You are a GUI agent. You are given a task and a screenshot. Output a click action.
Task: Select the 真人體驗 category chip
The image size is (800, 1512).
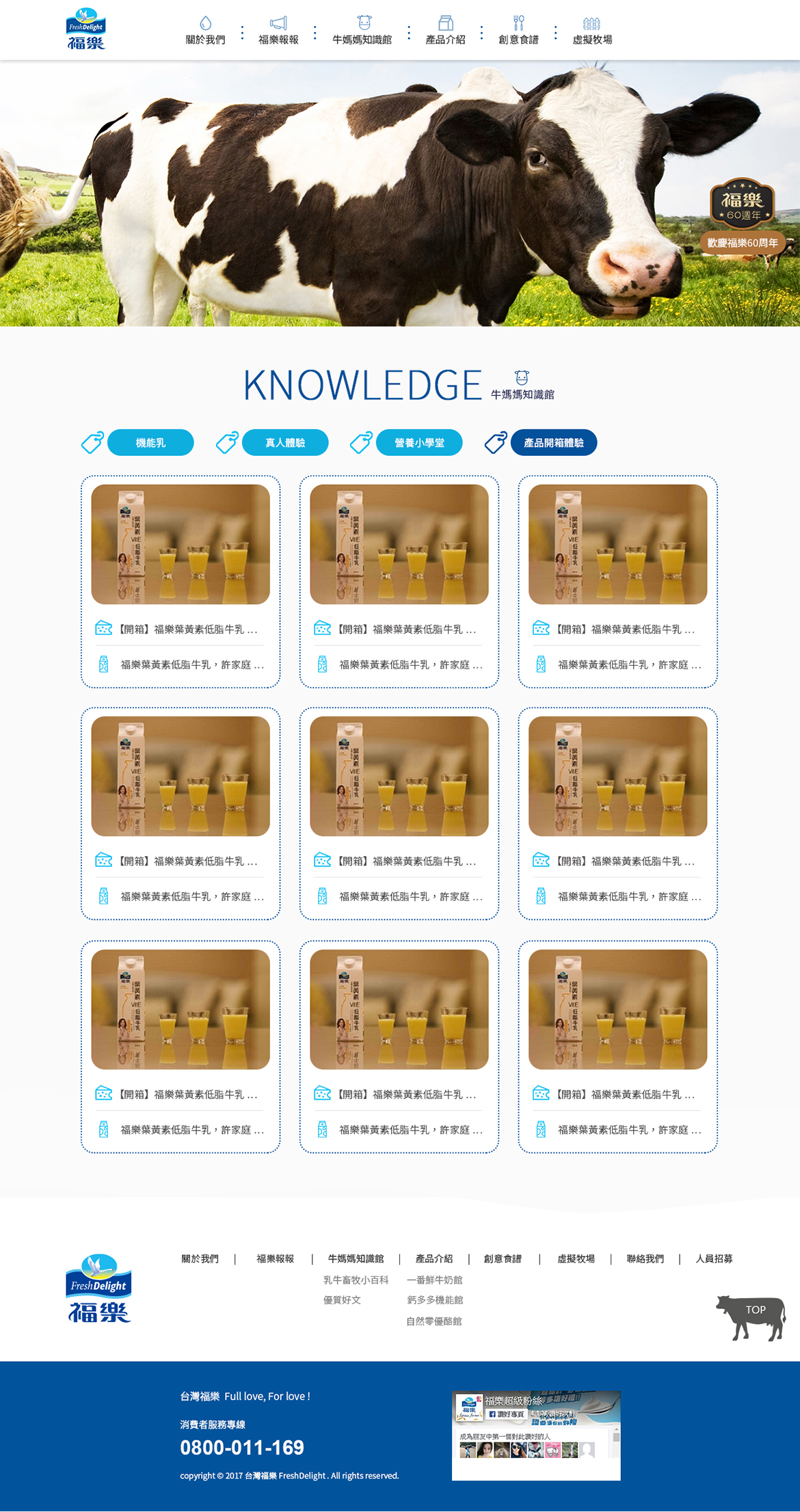(x=285, y=443)
